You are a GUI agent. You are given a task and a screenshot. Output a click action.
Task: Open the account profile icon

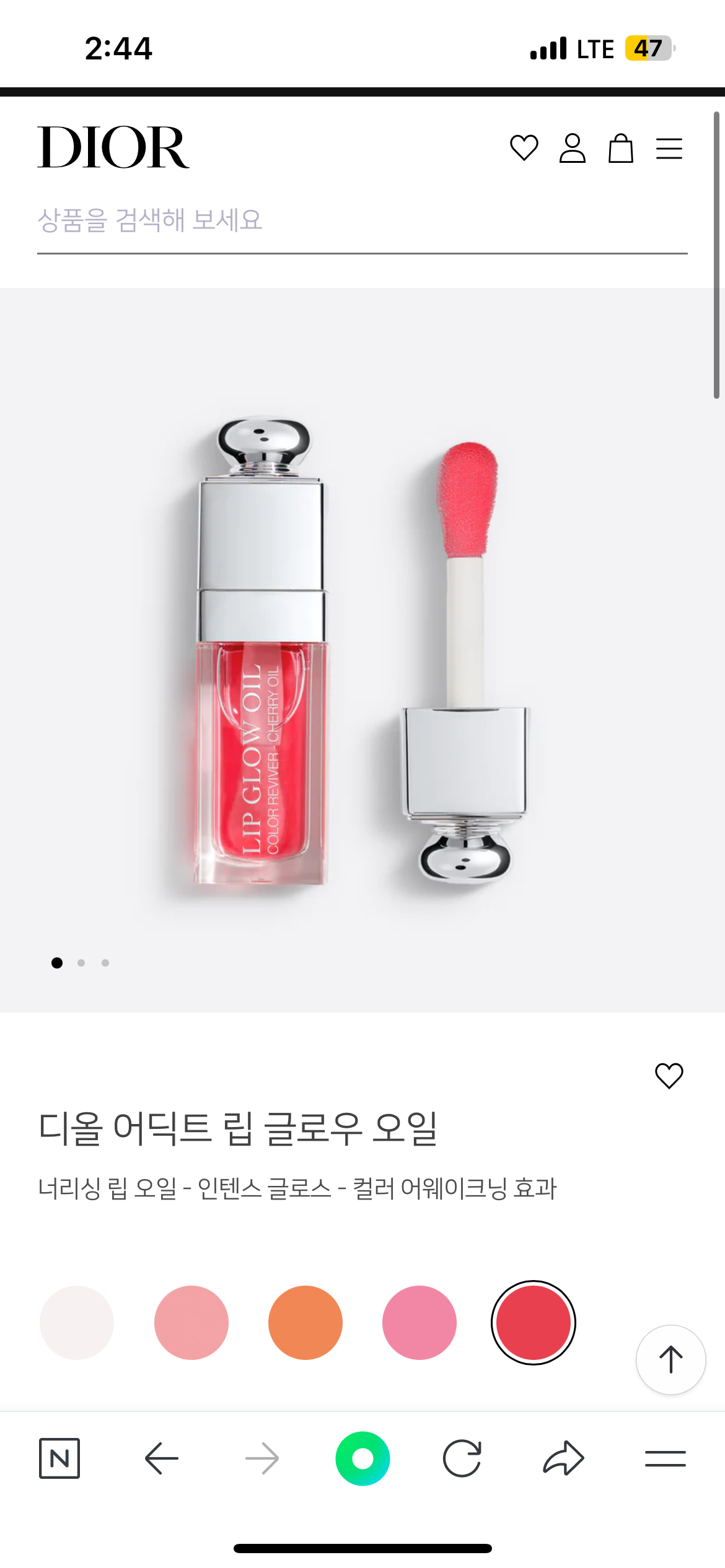[x=572, y=148]
